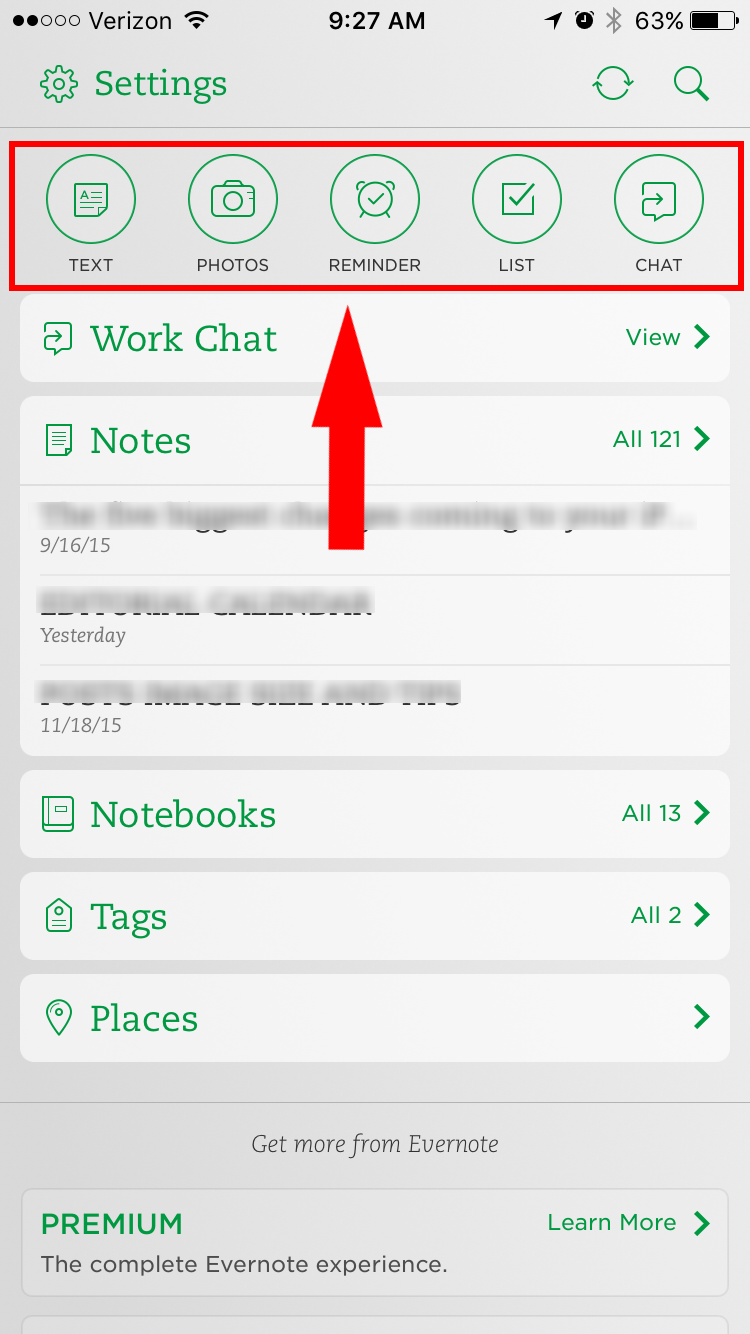Tap Learn More under Premium

coord(611,1222)
